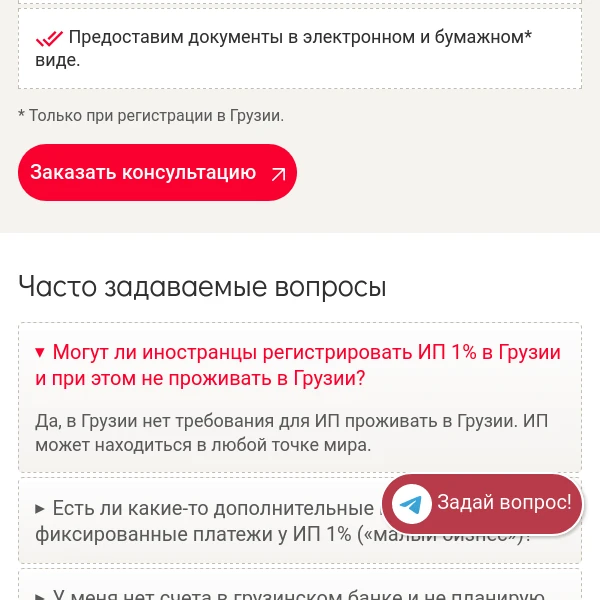Tap the Заказать консультацию button
Screen dimensions: 600x600
coord(157,173)
